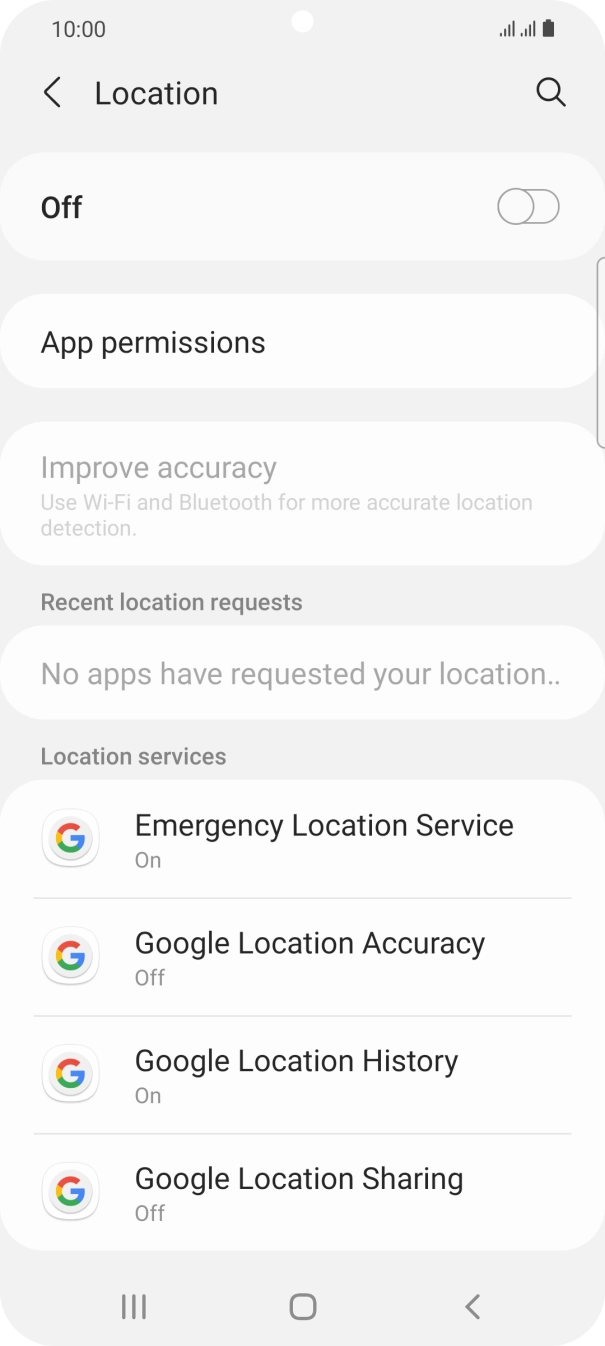Turn on the Location switch

click(x=527, y=208)
